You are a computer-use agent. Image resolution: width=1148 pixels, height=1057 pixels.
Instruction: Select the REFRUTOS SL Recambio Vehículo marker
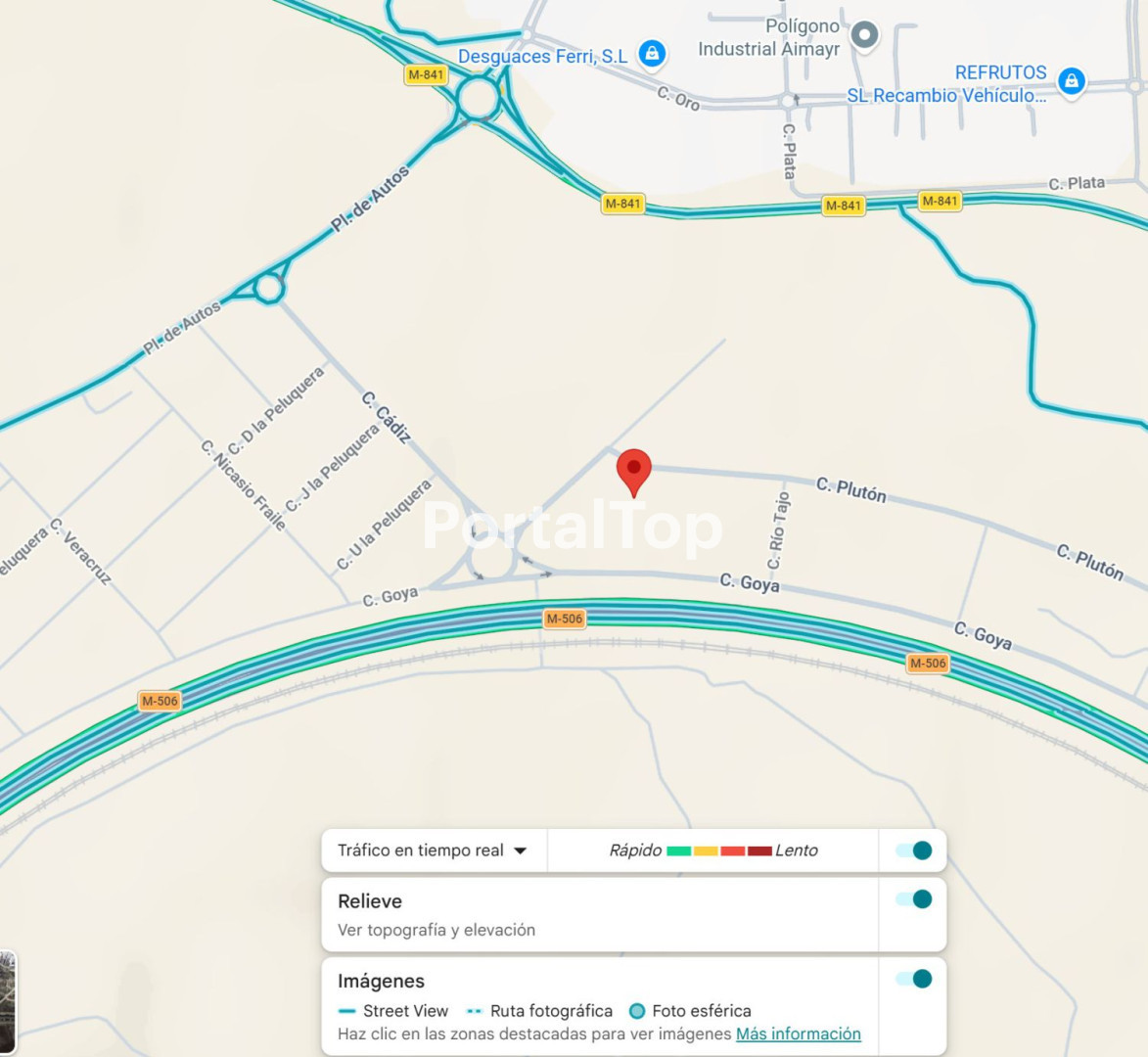pyautogui.click(x=1072, y=80)
